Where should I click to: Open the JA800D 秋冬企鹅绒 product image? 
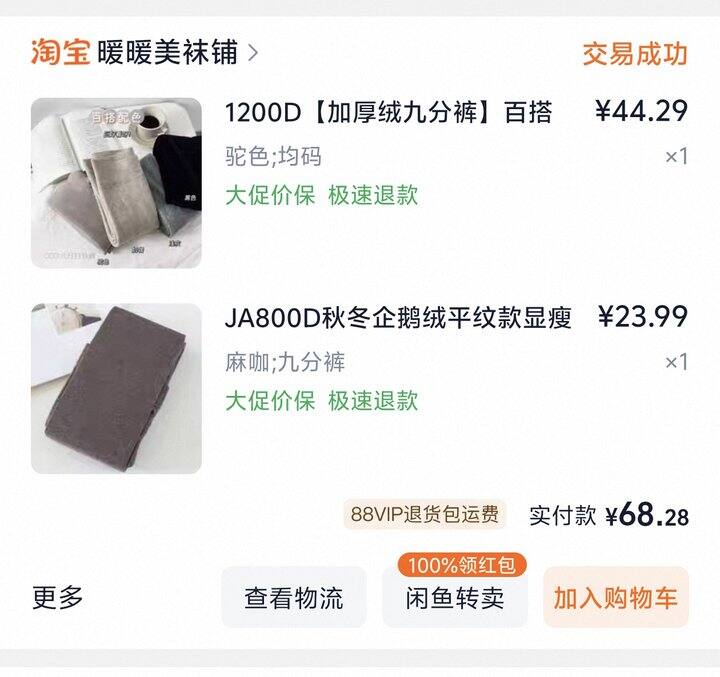[116, 388]
